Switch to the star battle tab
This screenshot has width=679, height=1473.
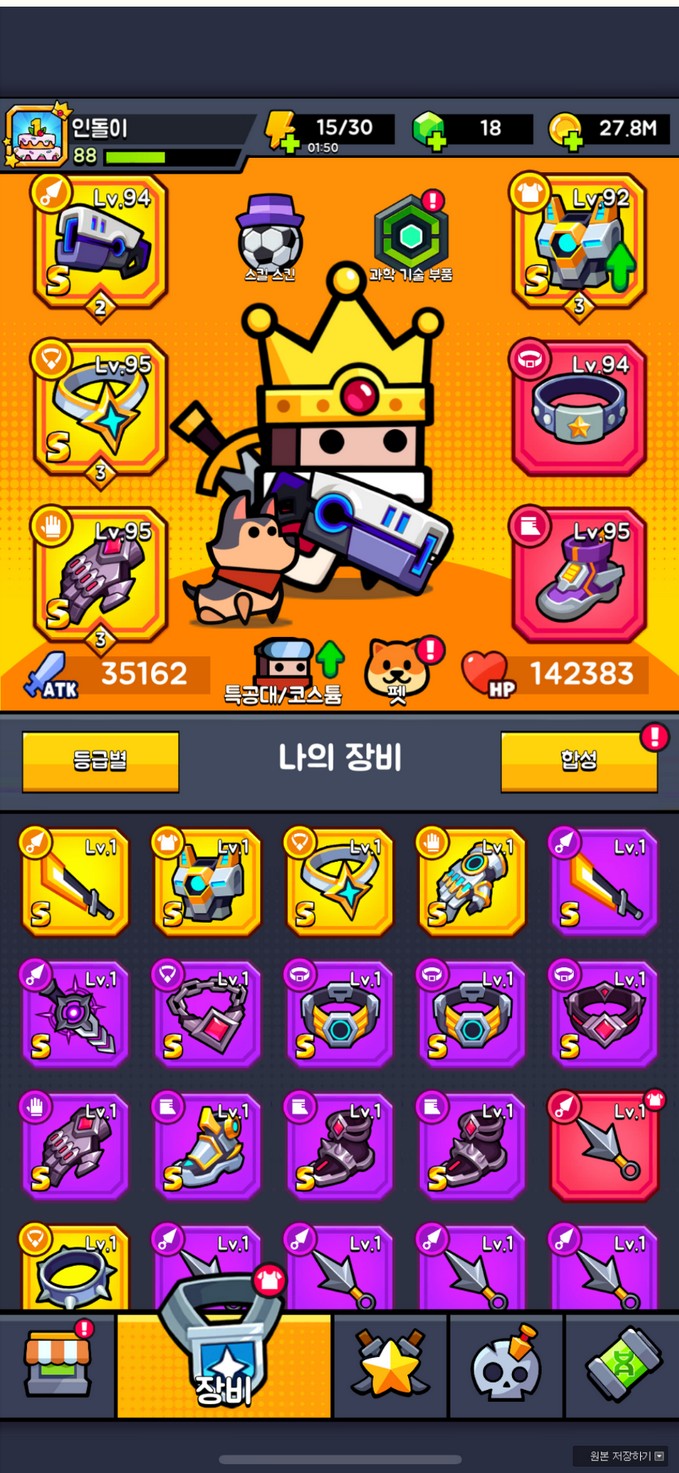click(x=390, y=1365)
